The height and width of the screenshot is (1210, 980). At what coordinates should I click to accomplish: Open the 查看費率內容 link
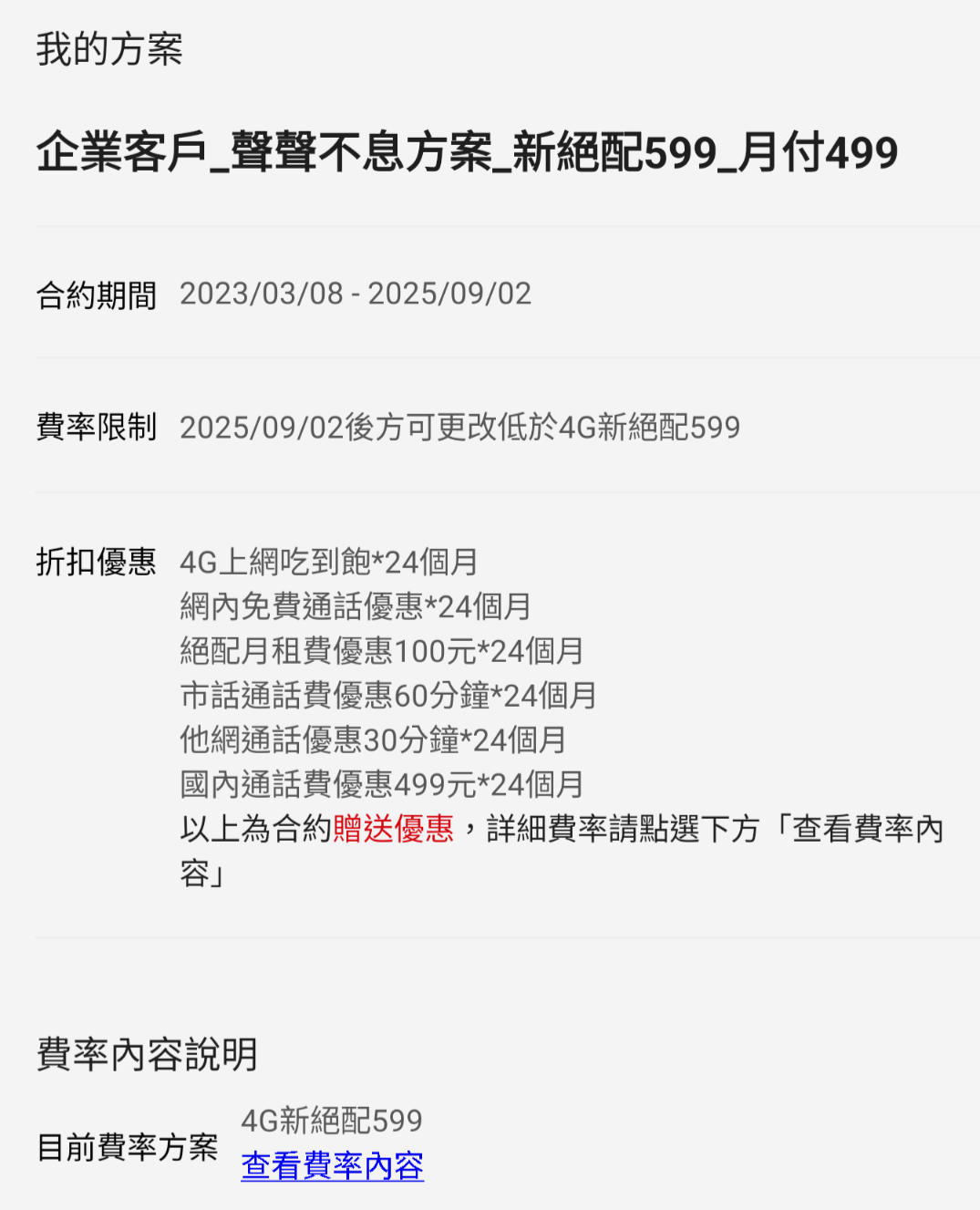(332, 1165)
